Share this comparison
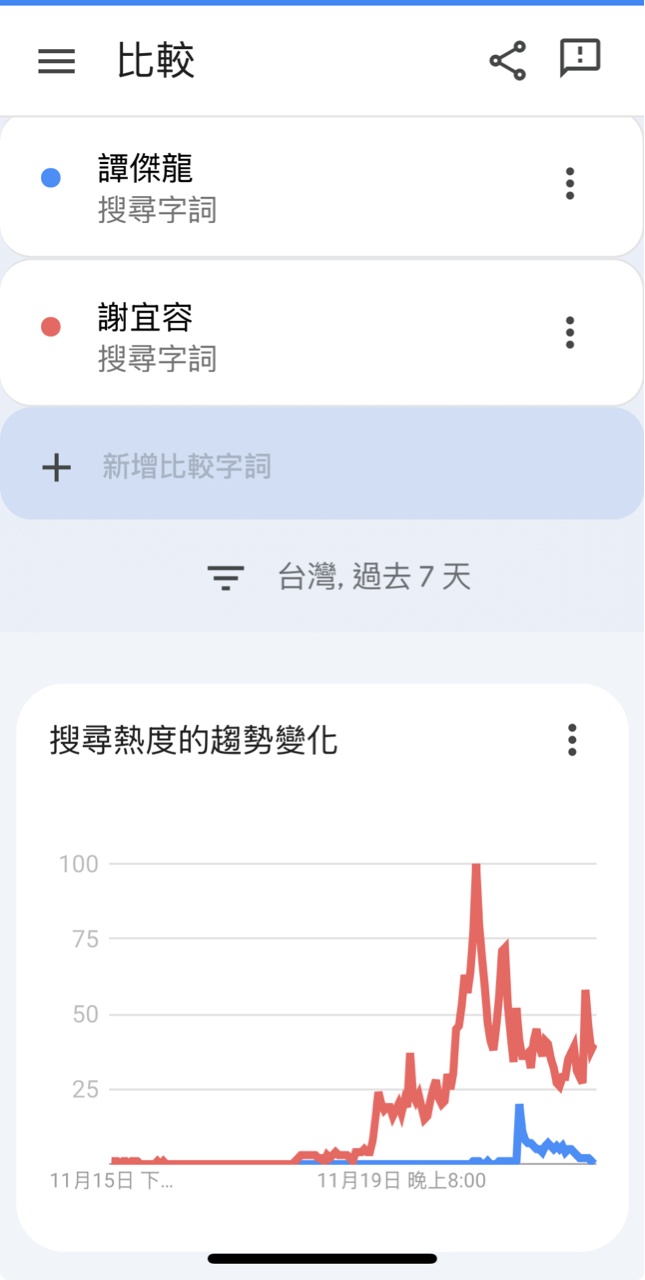The image size is (645, 1280). pos(507,62)
